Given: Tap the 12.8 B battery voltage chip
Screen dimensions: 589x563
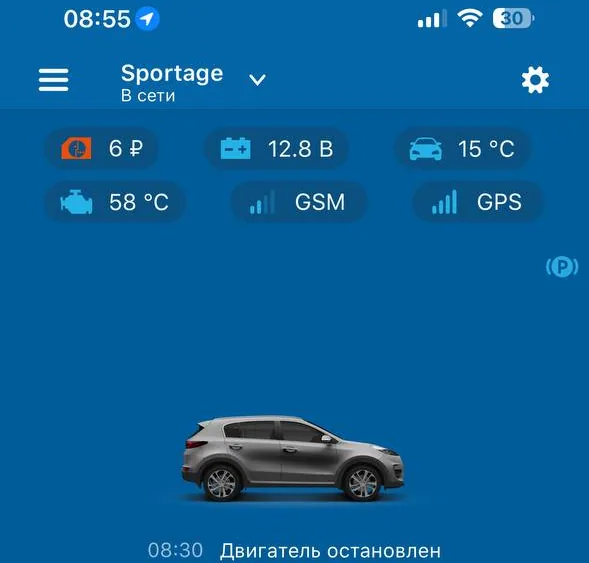Looking at the screenshot, I should [x=276, y=148].
